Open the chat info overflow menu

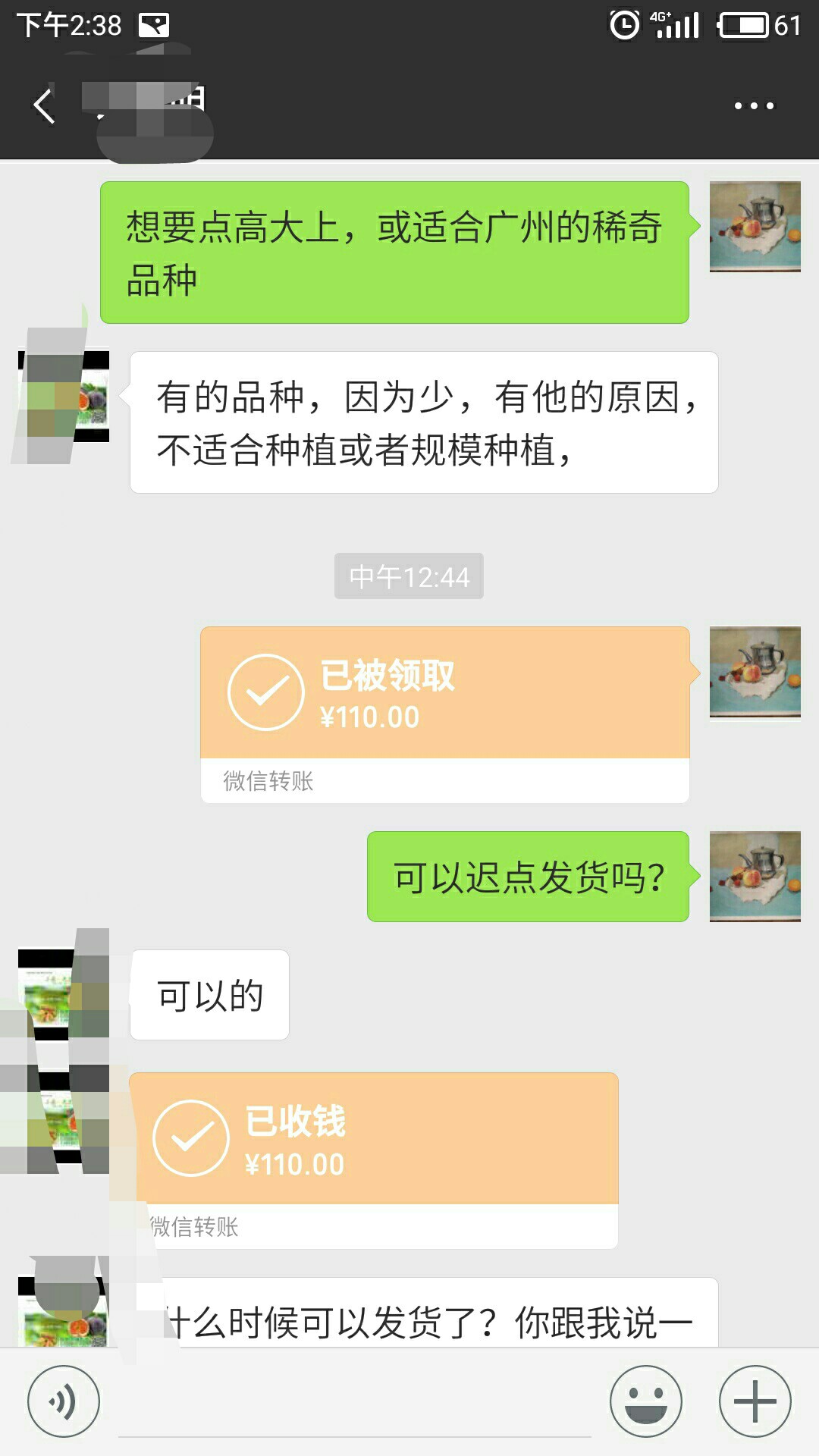click(x=754, y=106)
